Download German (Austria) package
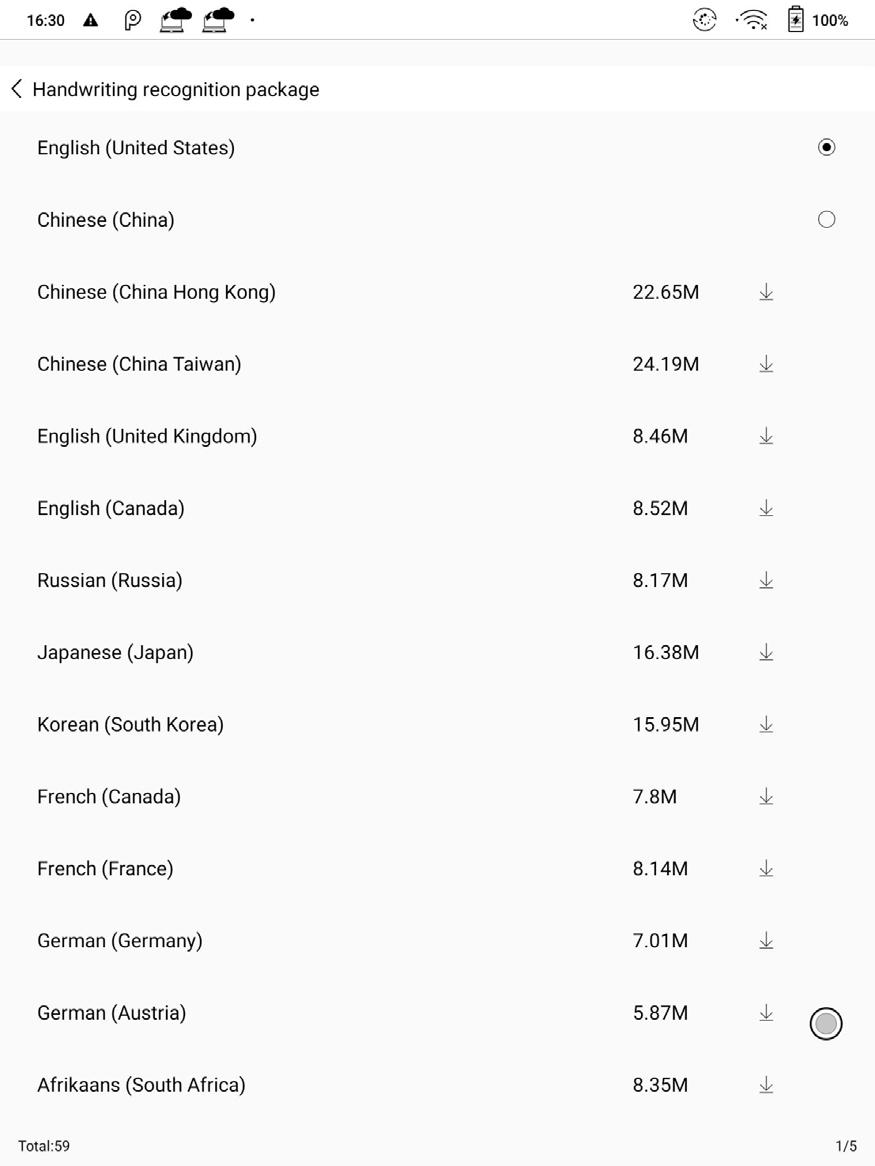The width and height of the screenshot is (875, 1166). 766,1012
